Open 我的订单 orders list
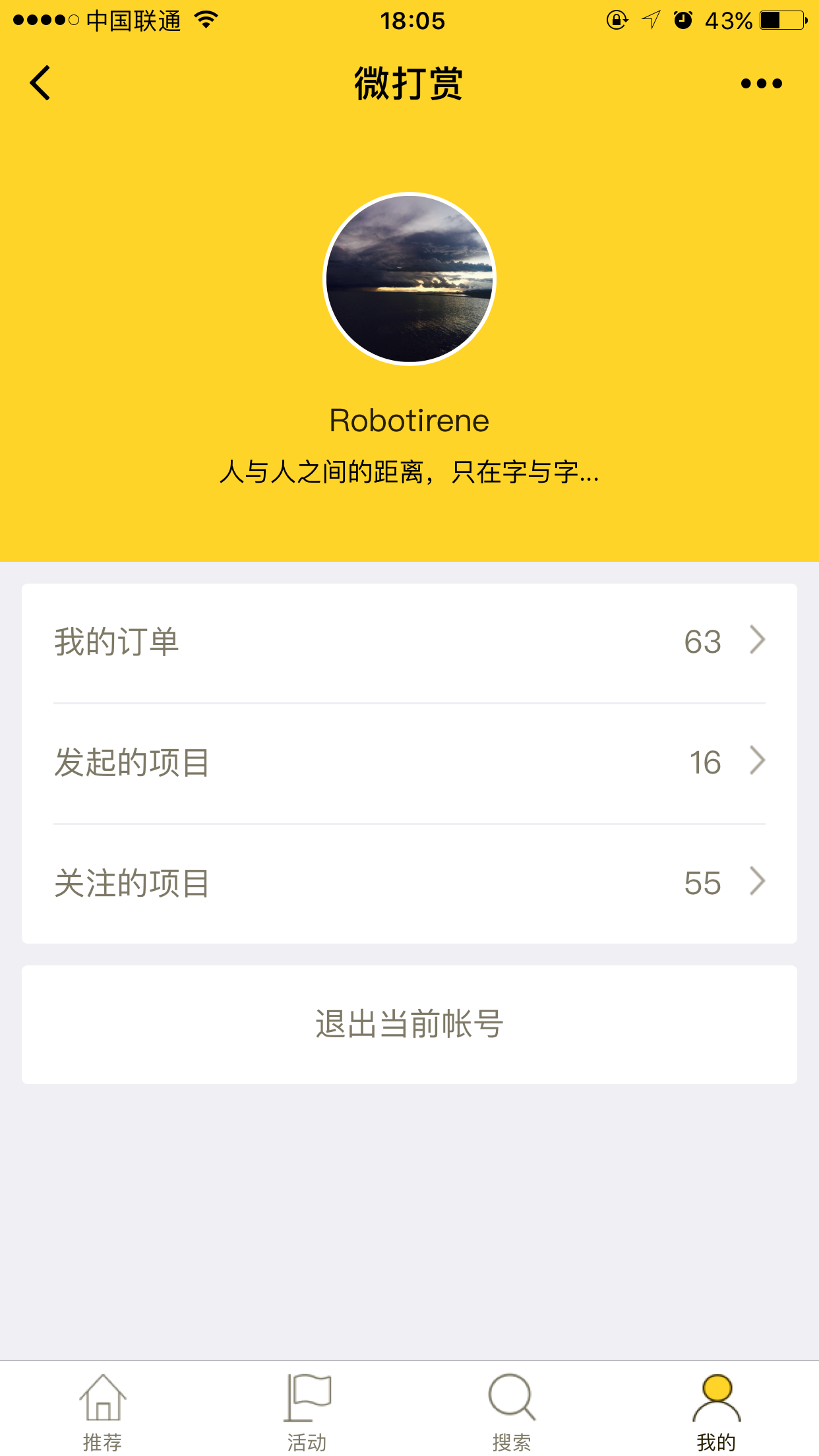Image resolution: width=819 pixels, height=1456 pixels. 409,642
